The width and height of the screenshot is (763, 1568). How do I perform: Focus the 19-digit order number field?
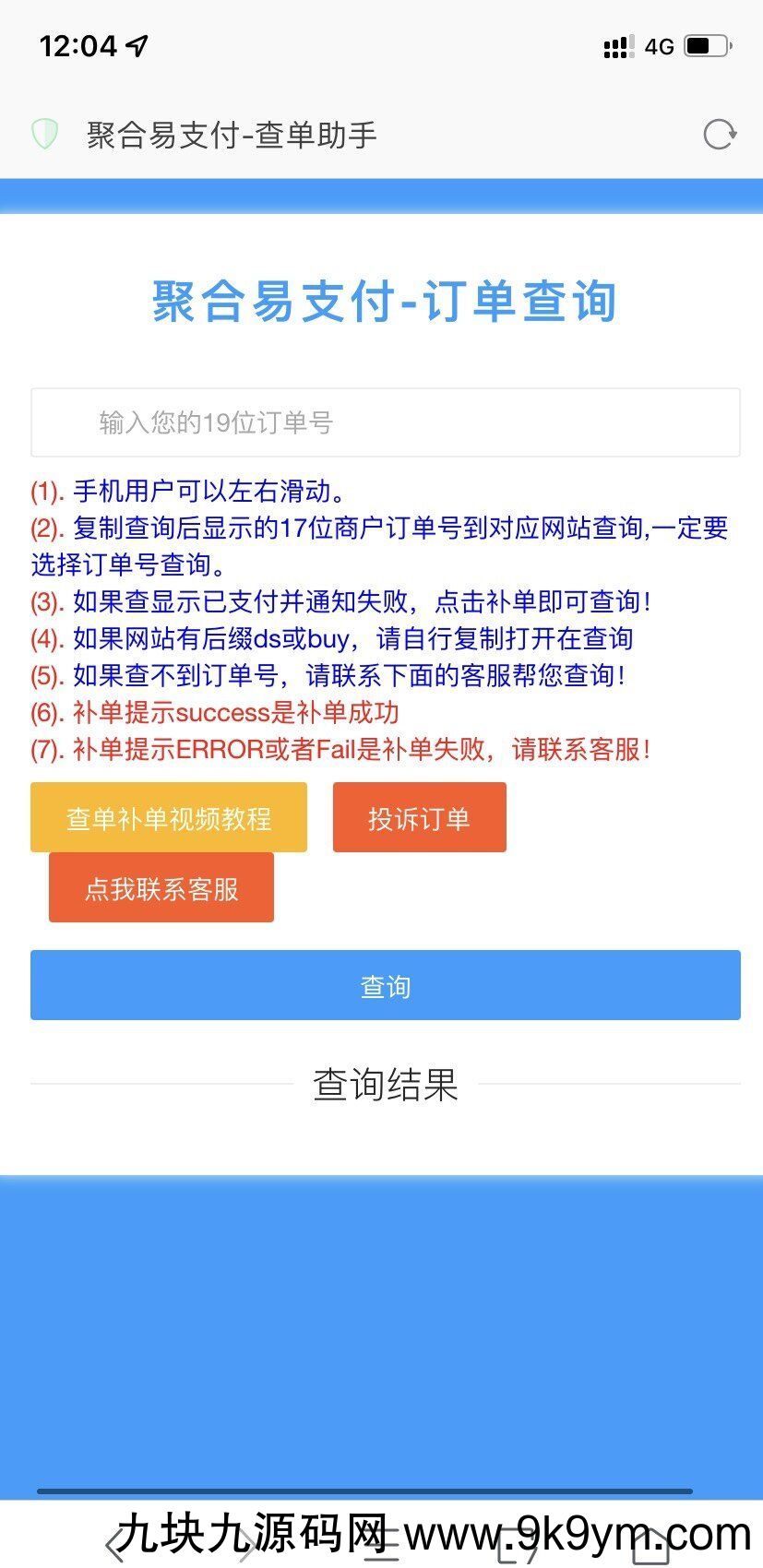pyautogui.click(x=385, y=422)
